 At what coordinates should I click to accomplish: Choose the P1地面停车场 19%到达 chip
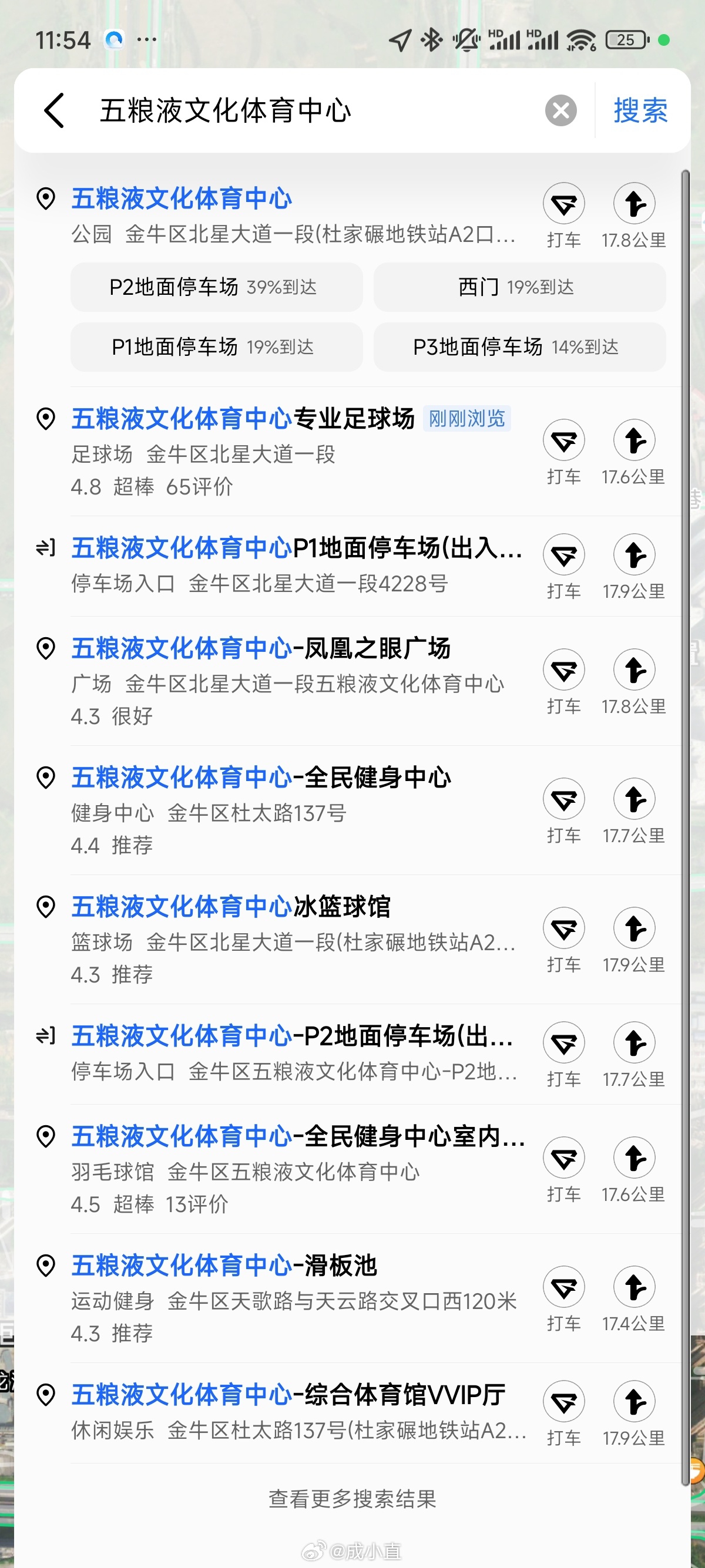217,347
